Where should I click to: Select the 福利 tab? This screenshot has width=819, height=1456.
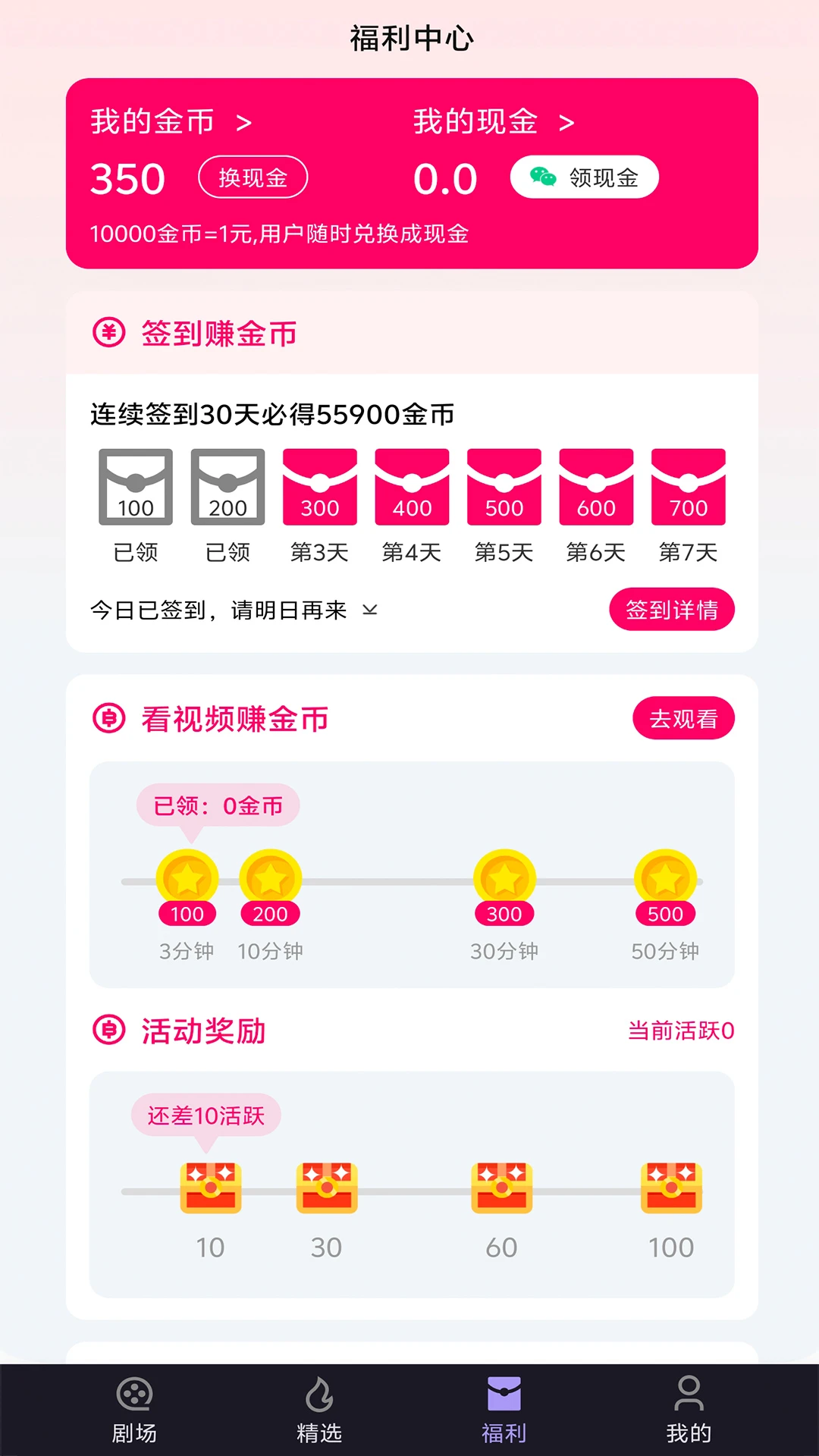(504, 1410)
